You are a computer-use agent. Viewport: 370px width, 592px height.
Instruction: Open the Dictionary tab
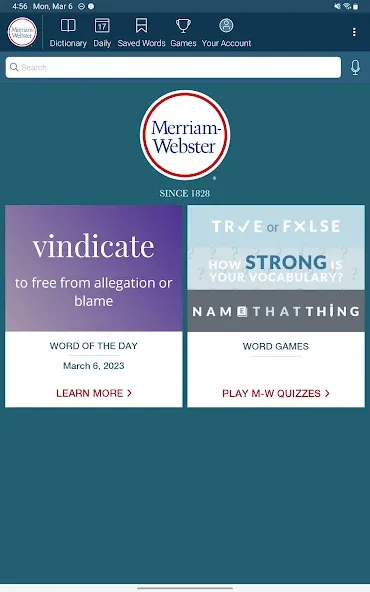[x=68, y=33]
